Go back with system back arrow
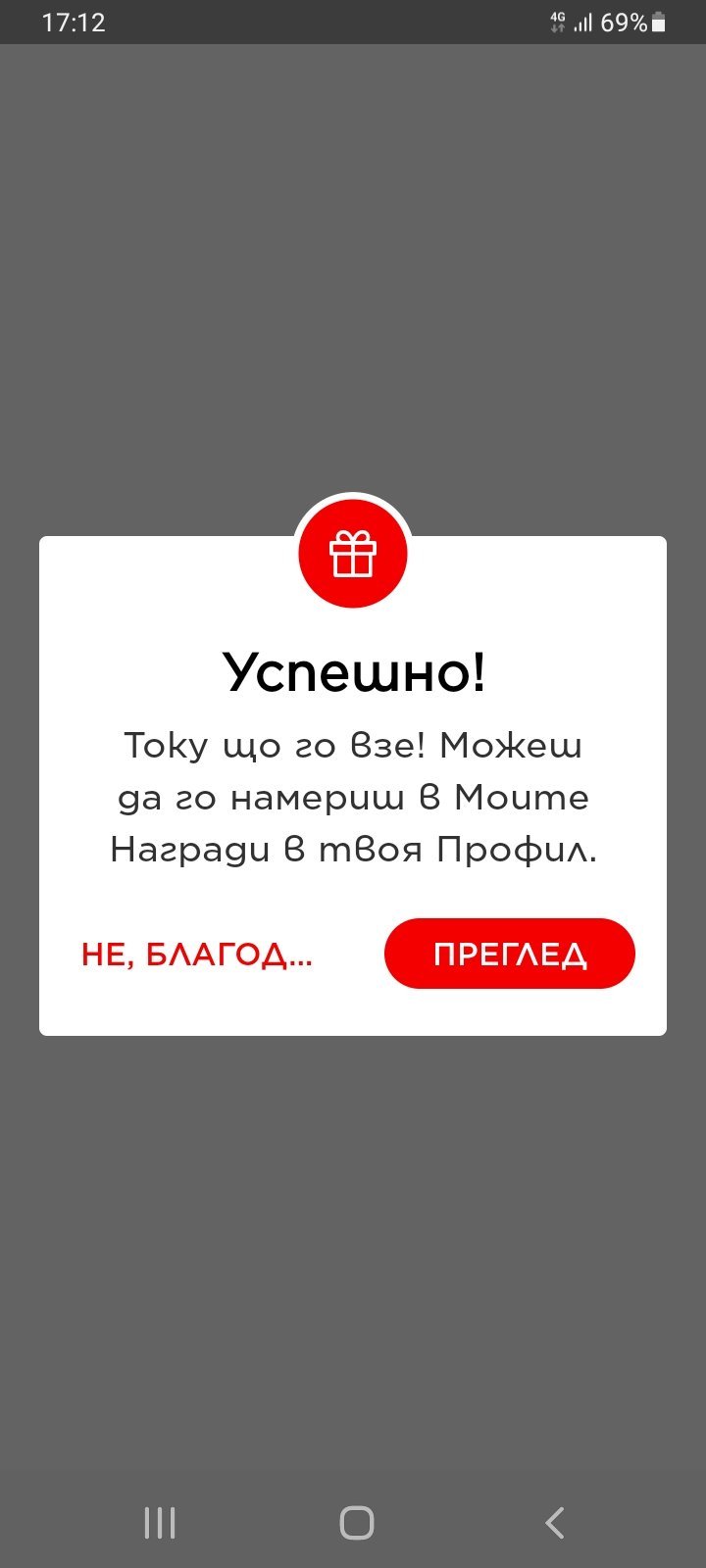Viewport: 706px width, 1568px height. pos(554,1522)
